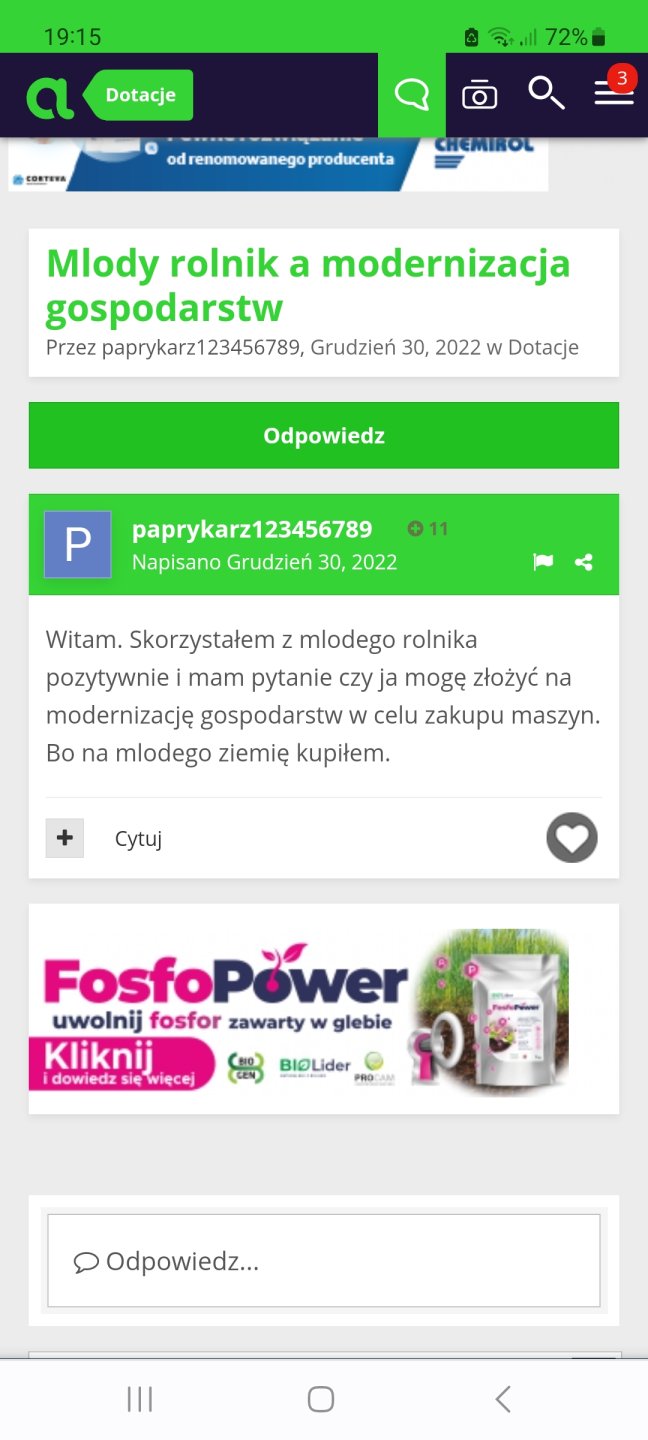Open the Chemirol ad banner
The width and height of the screenshot is (648, 1440).
click(x=278, y=164)
